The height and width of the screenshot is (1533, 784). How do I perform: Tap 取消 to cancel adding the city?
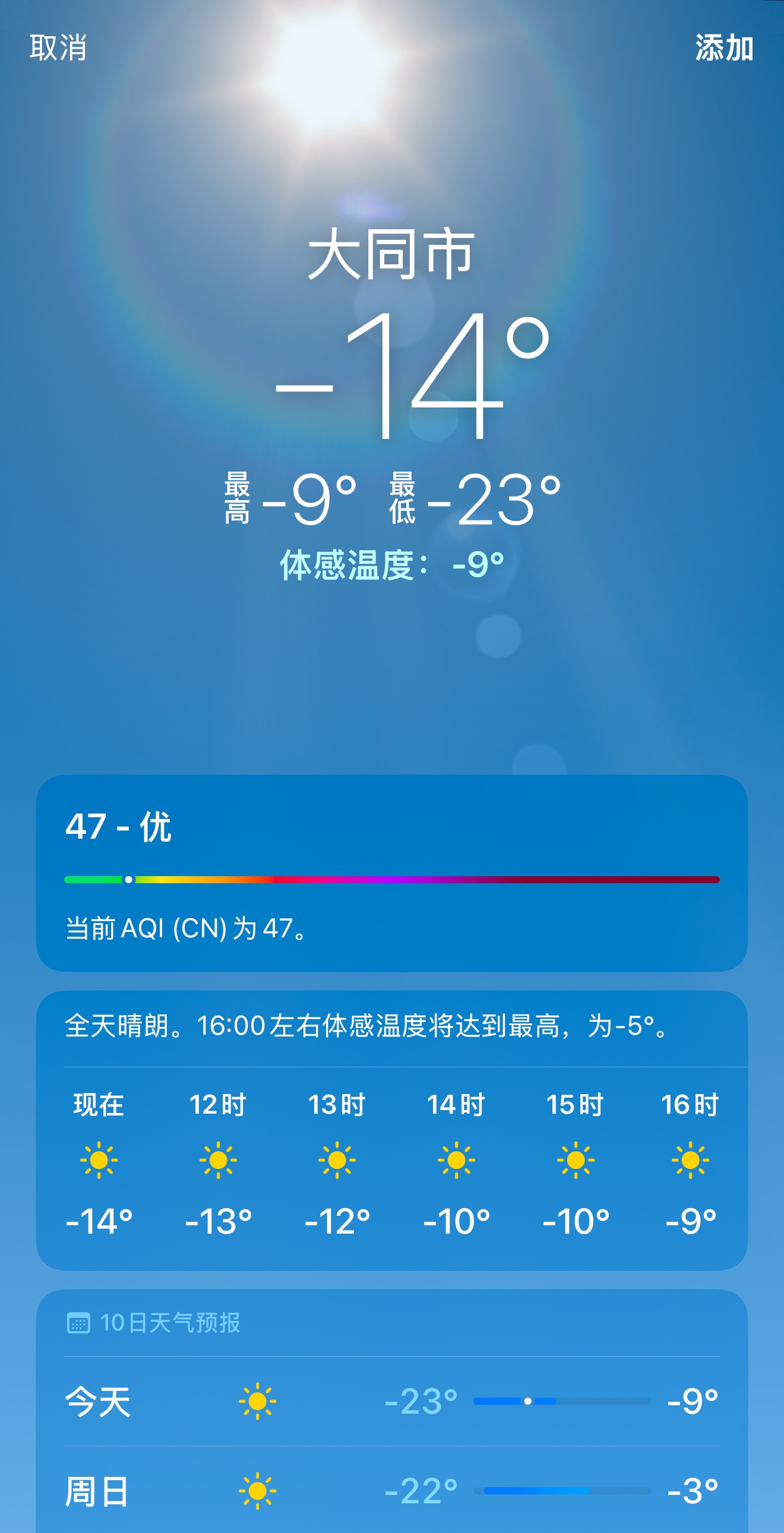coord(58,48)
